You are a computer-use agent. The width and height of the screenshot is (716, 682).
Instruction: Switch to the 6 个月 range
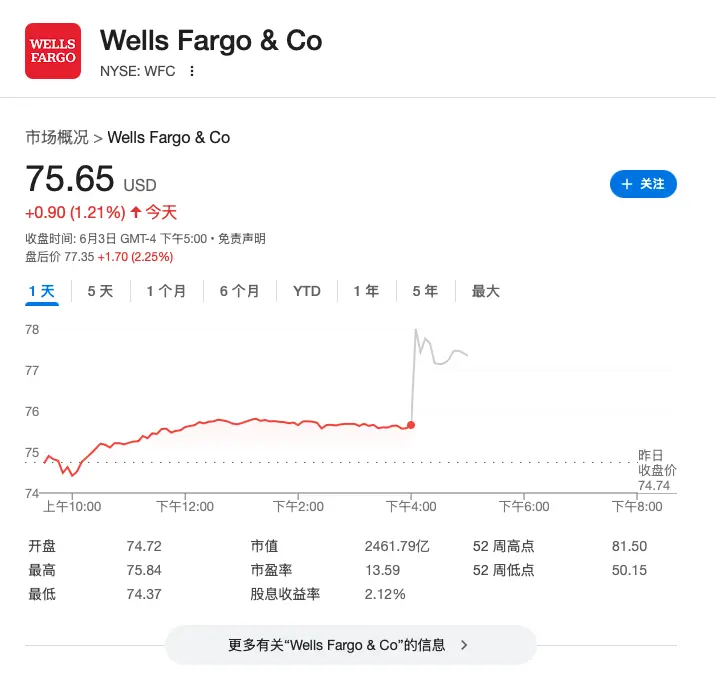(x=239, y=291)
